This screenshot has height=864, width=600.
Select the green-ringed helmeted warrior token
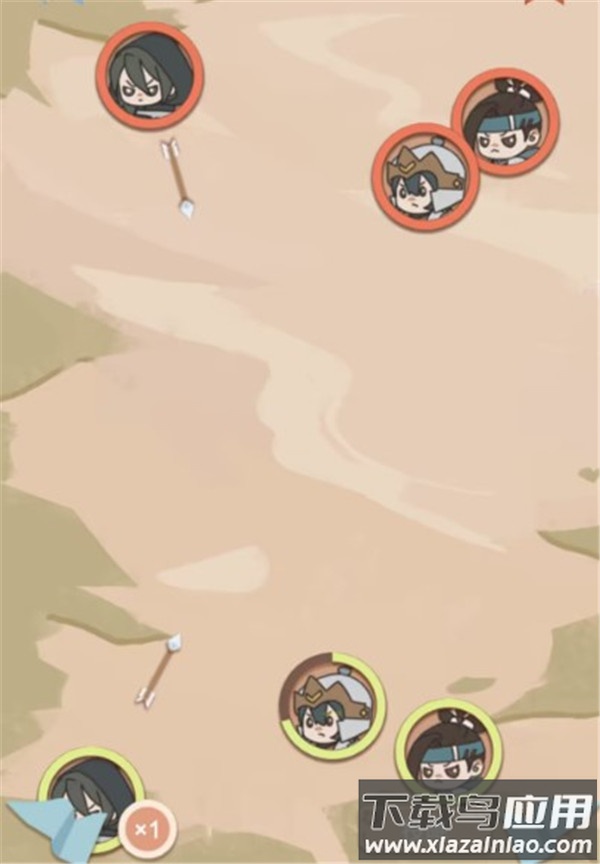coord(332,706)
